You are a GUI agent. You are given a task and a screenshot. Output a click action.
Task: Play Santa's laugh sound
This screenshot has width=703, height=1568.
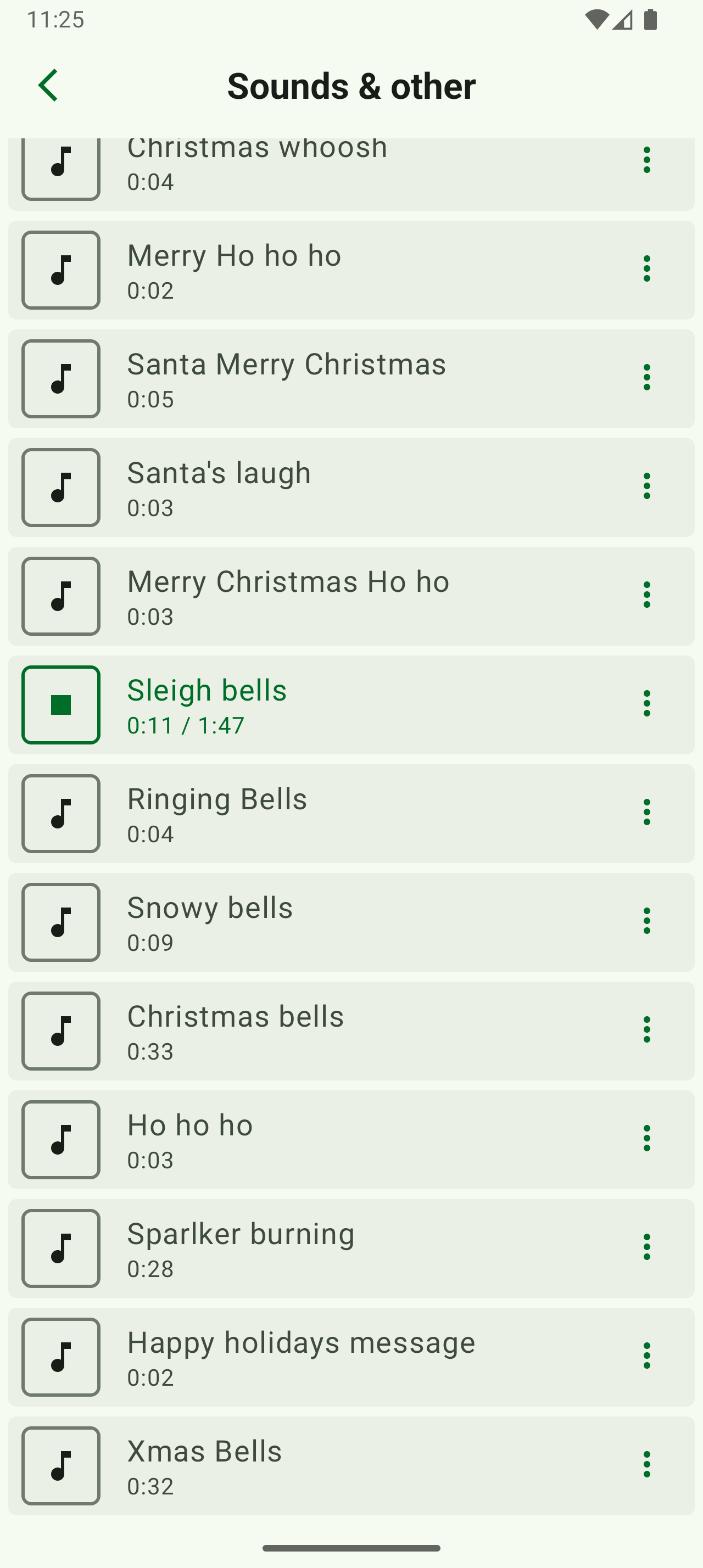[61, 488]
